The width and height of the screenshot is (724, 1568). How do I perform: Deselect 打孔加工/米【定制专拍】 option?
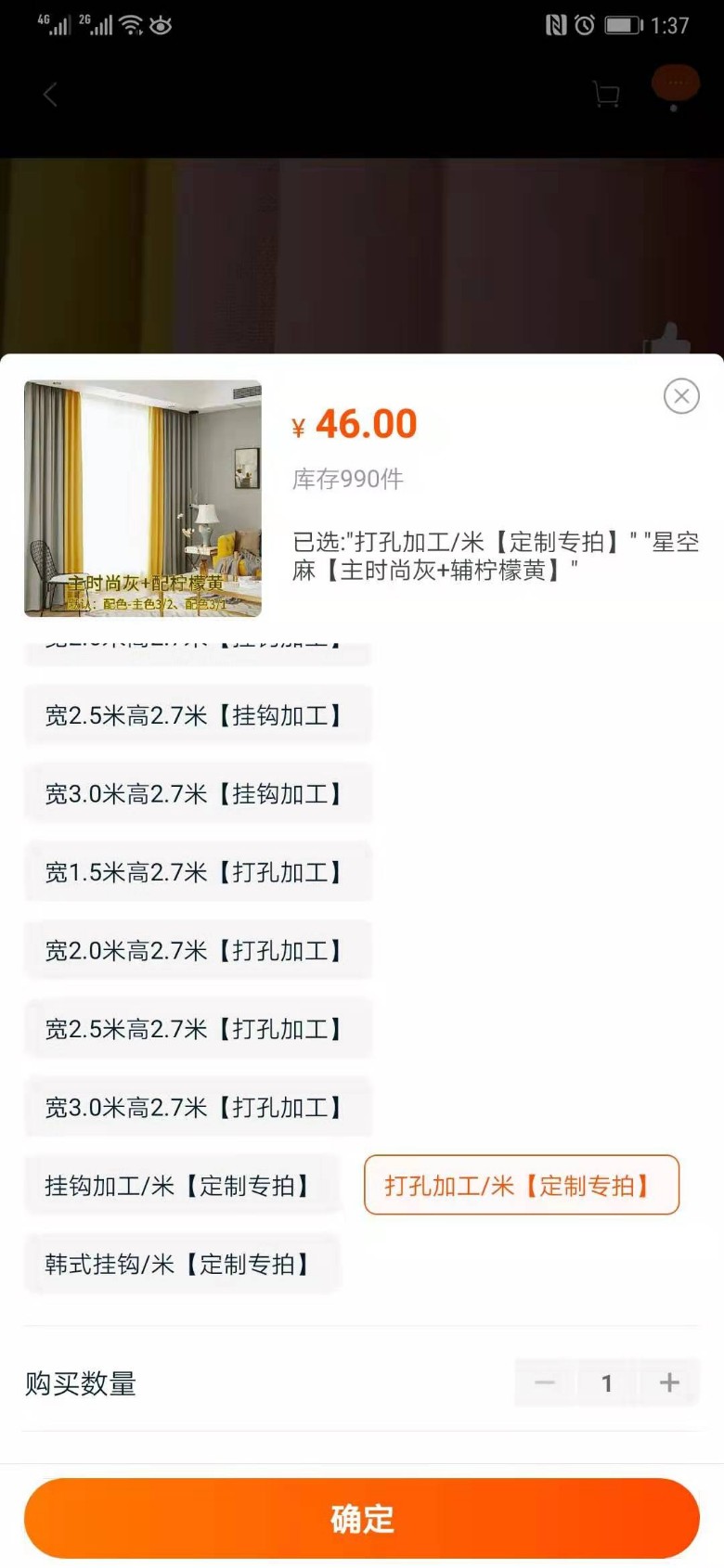521,1186
